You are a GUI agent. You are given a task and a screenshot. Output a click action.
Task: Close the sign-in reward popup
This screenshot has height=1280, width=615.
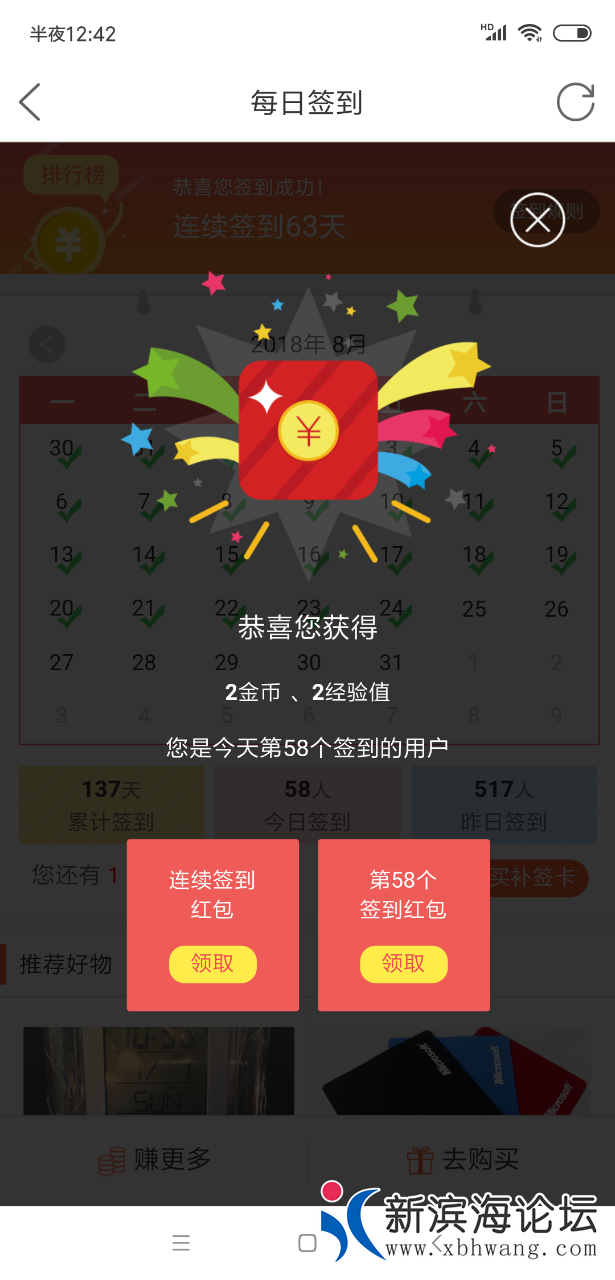(537, 220)
